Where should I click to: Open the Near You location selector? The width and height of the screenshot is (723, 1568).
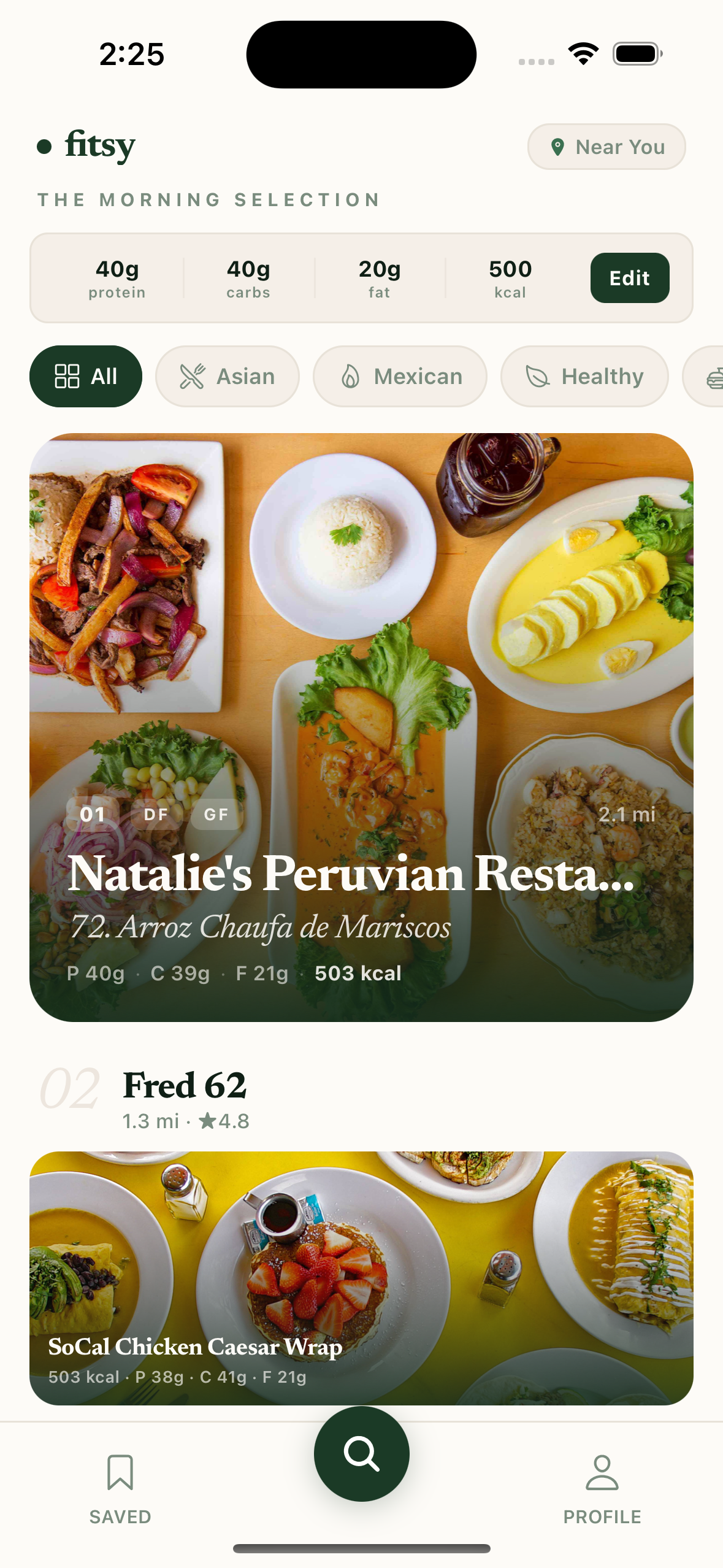coord(606,147)
